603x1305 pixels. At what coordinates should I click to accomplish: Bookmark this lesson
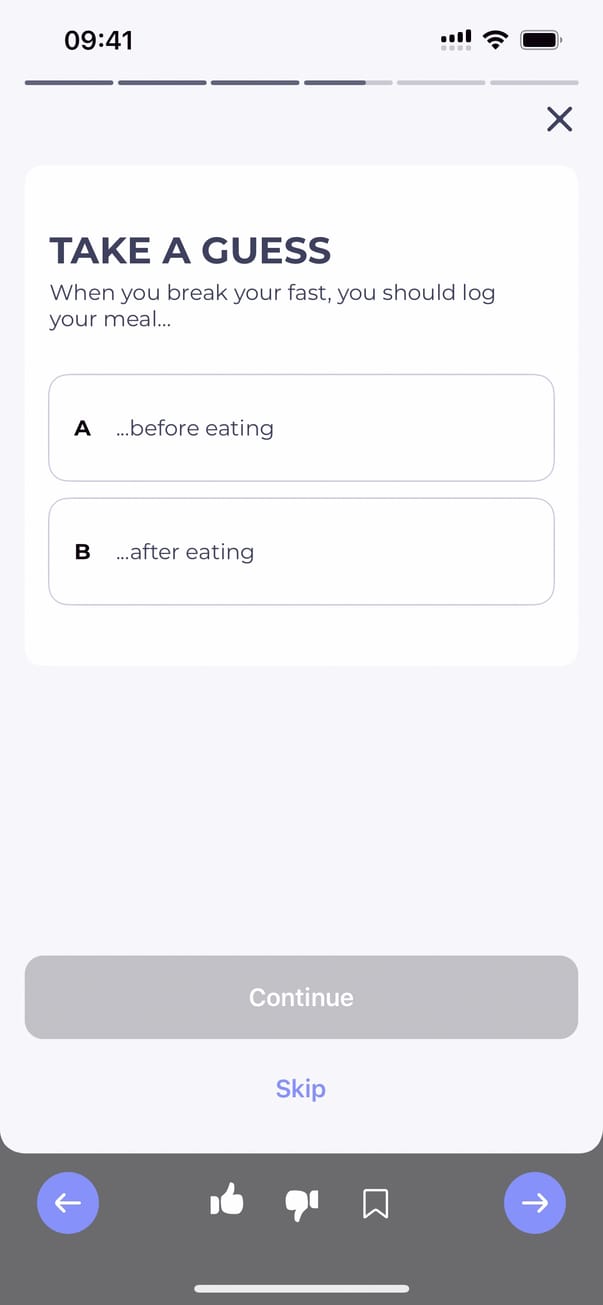click(375, 1203)
